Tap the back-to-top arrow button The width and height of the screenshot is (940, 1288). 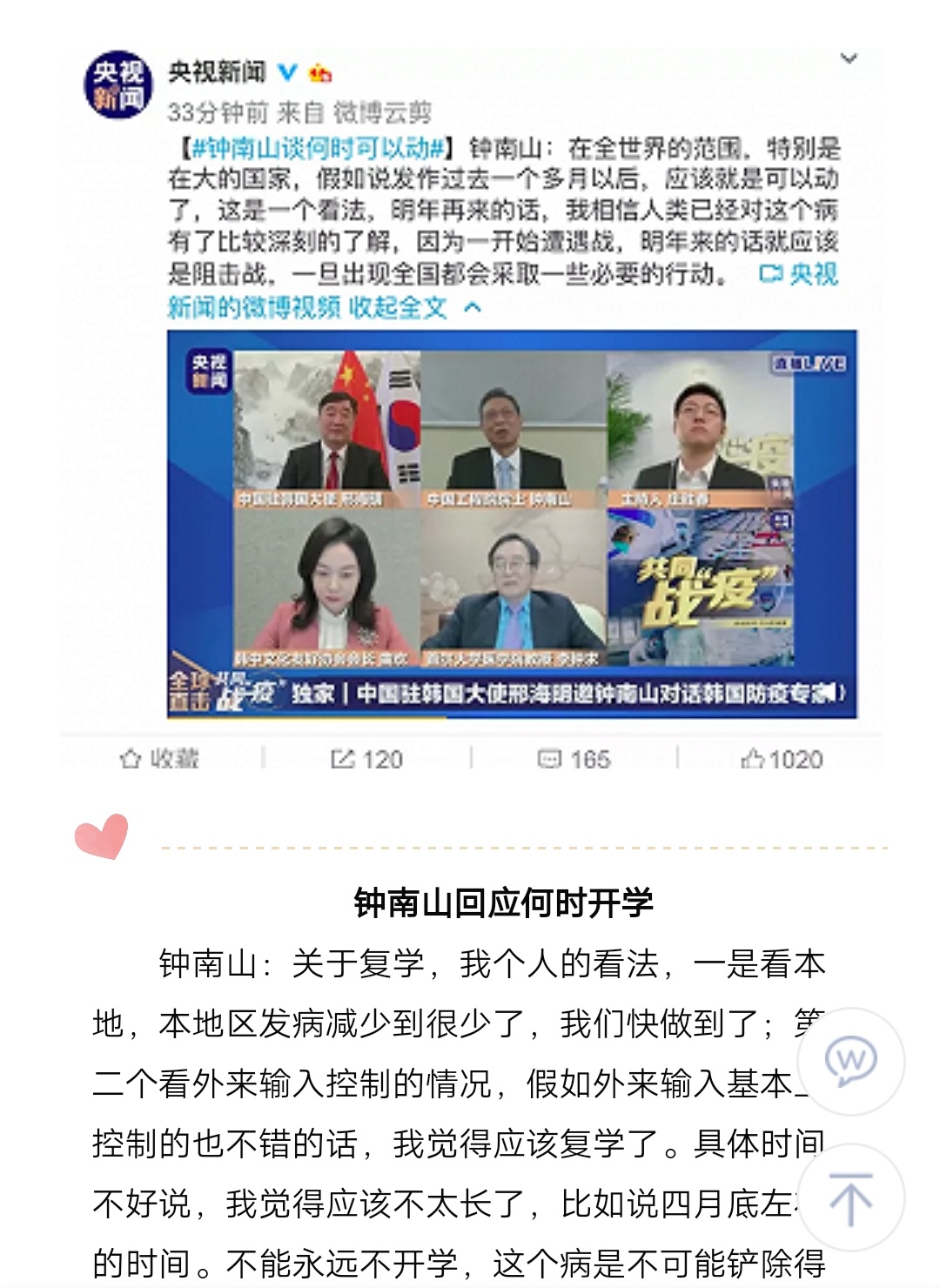[x=850, y=1197]
